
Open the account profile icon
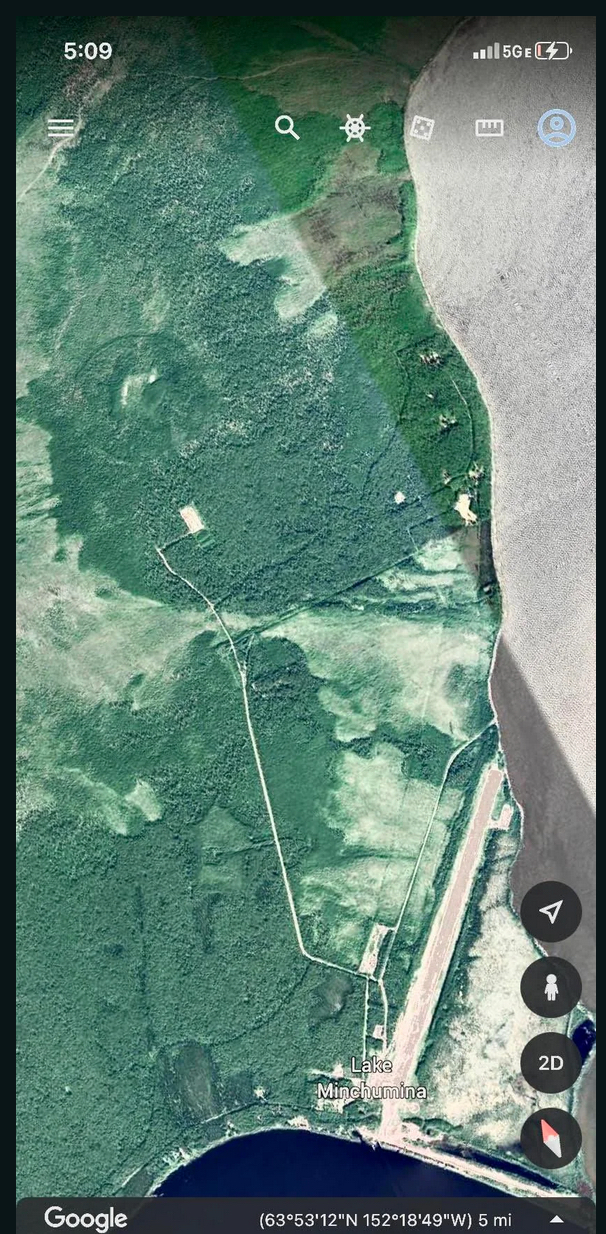(x=556, y=127)
